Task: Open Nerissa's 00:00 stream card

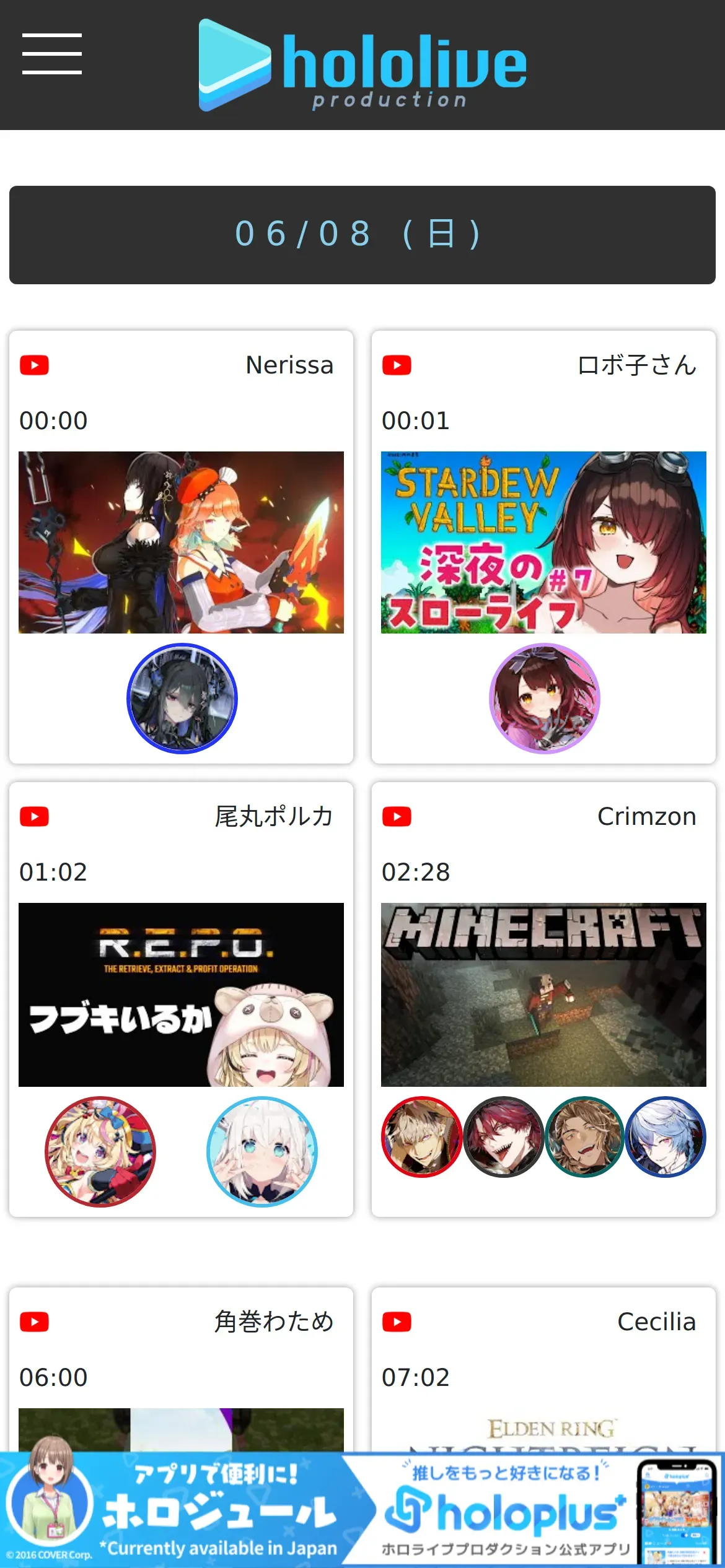Action: 181,542
